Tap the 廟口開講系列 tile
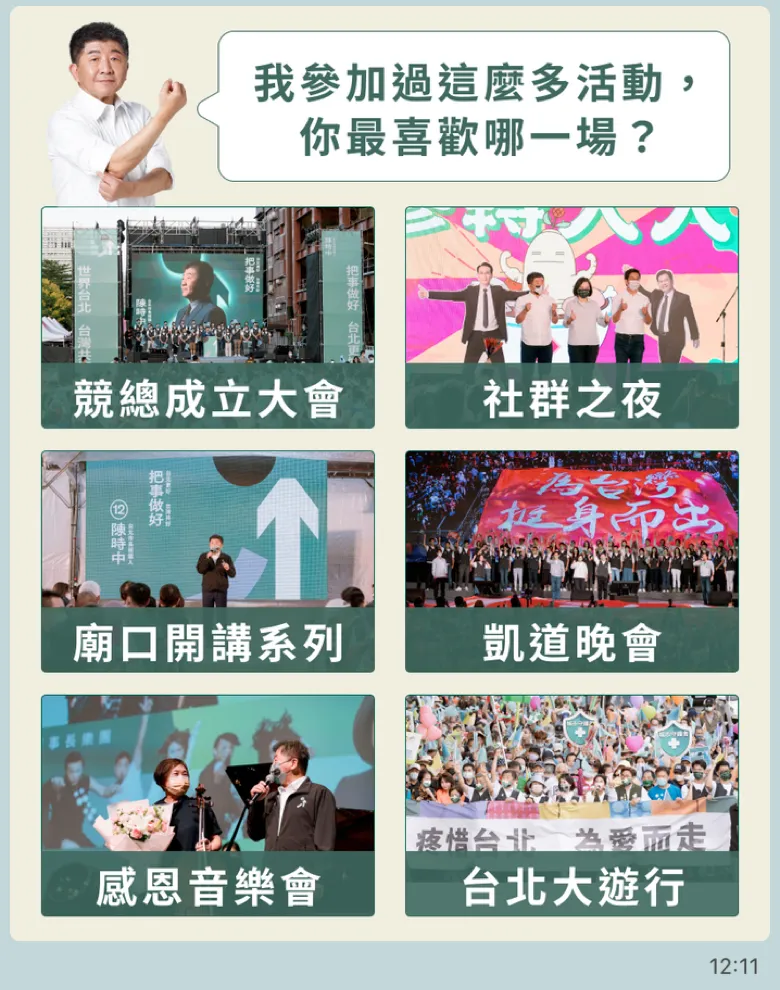Viewport: 780px width, 990px height. (x=207, y=561)
